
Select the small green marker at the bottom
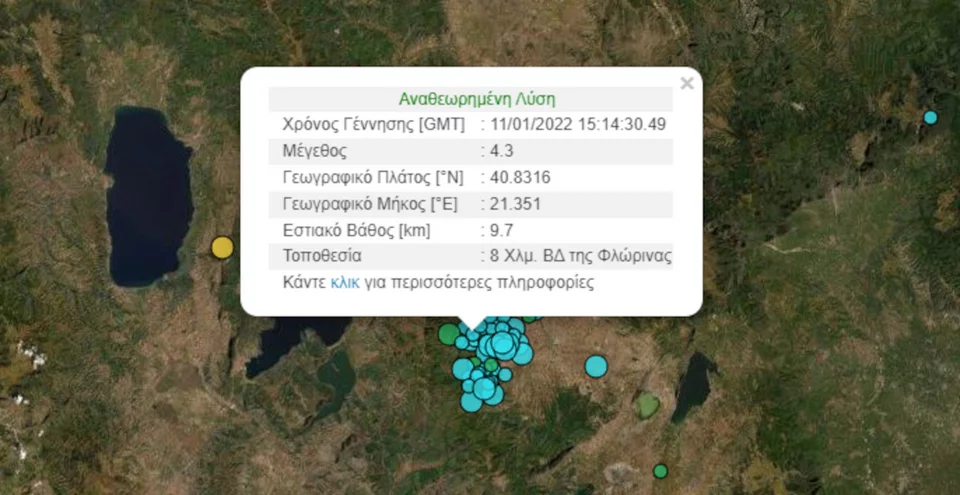(x=660, y=471)
